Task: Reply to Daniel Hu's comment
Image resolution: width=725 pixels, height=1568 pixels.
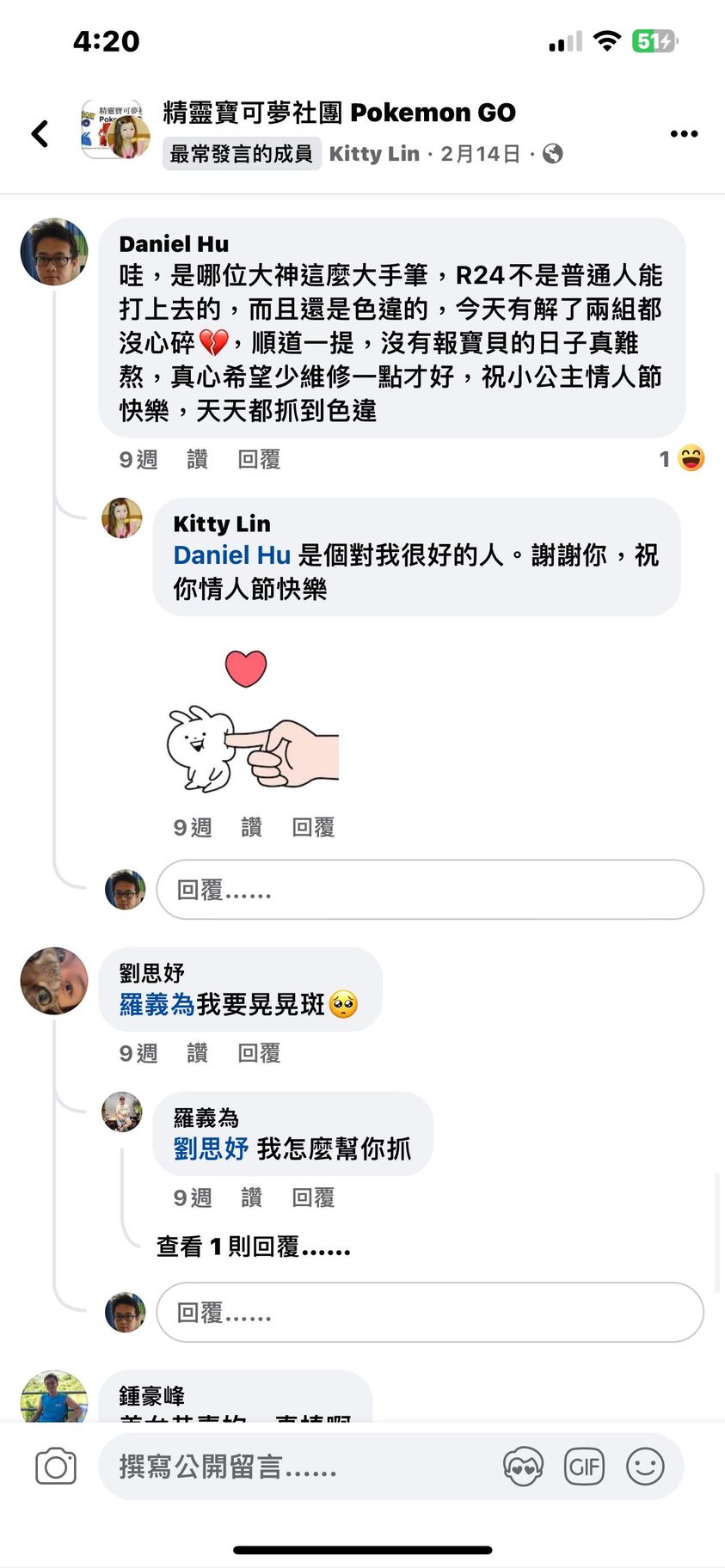Action: click(259, 460)
